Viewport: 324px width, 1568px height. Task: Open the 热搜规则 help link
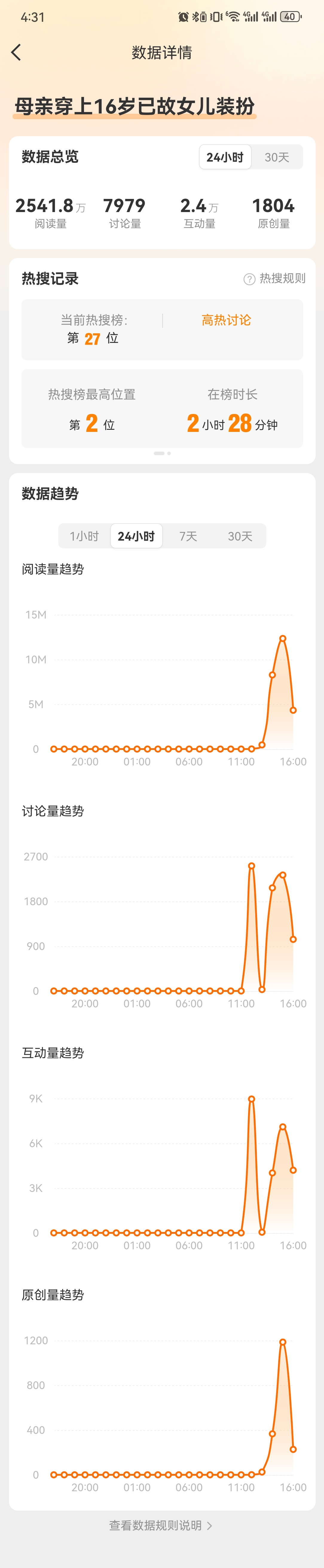tap(275, 278)
